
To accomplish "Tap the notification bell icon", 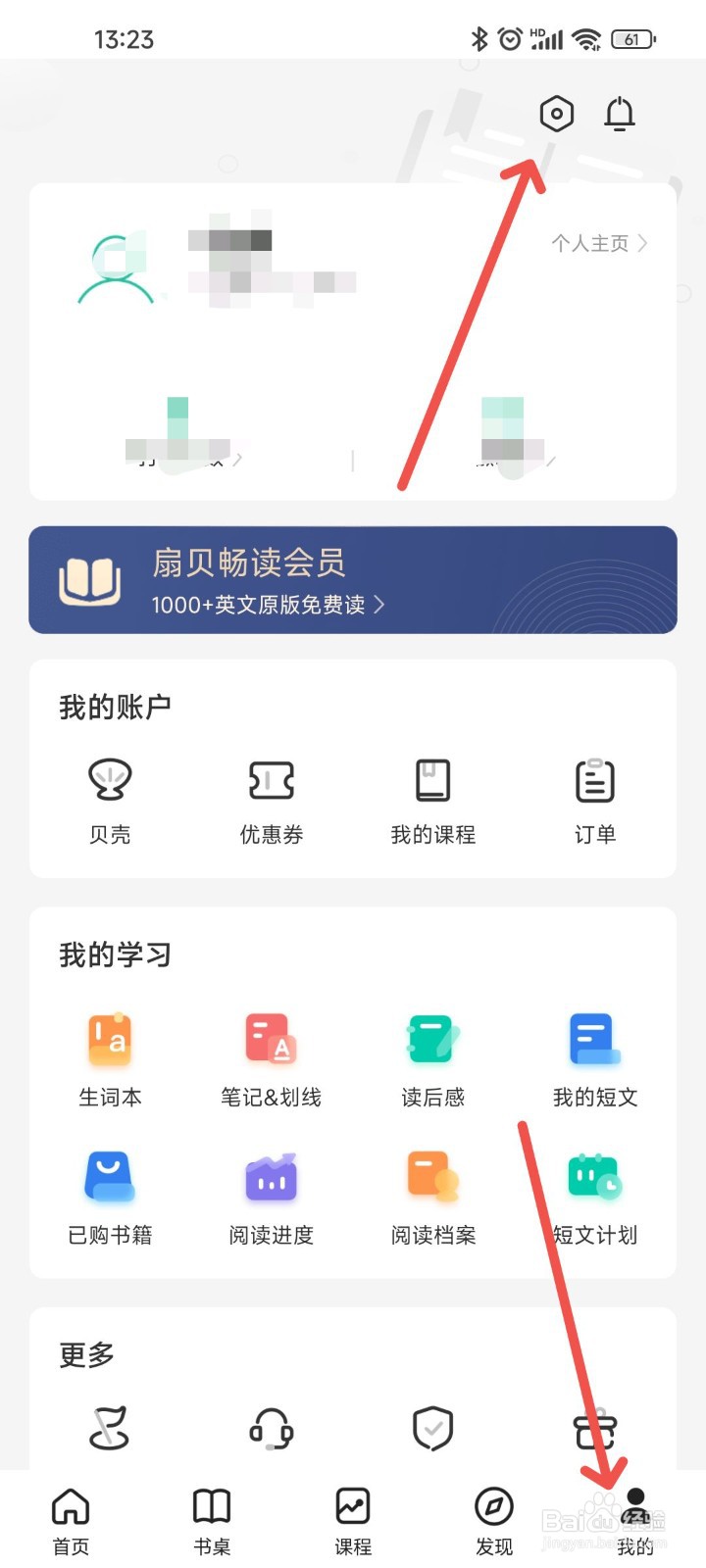I will point(620,114).
